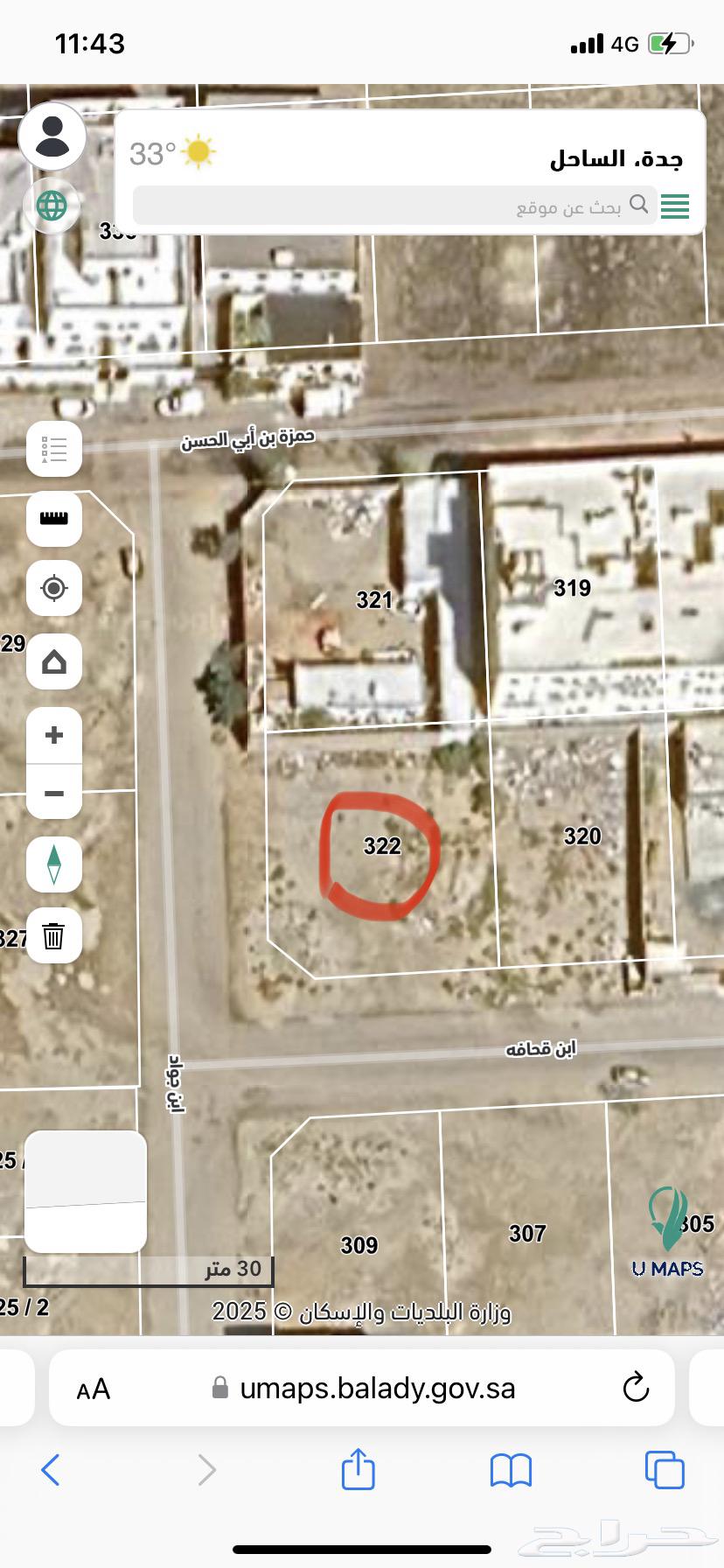Screen dimensions: 724x1568
Task: Tap the location search field
Action: (393, 206)
